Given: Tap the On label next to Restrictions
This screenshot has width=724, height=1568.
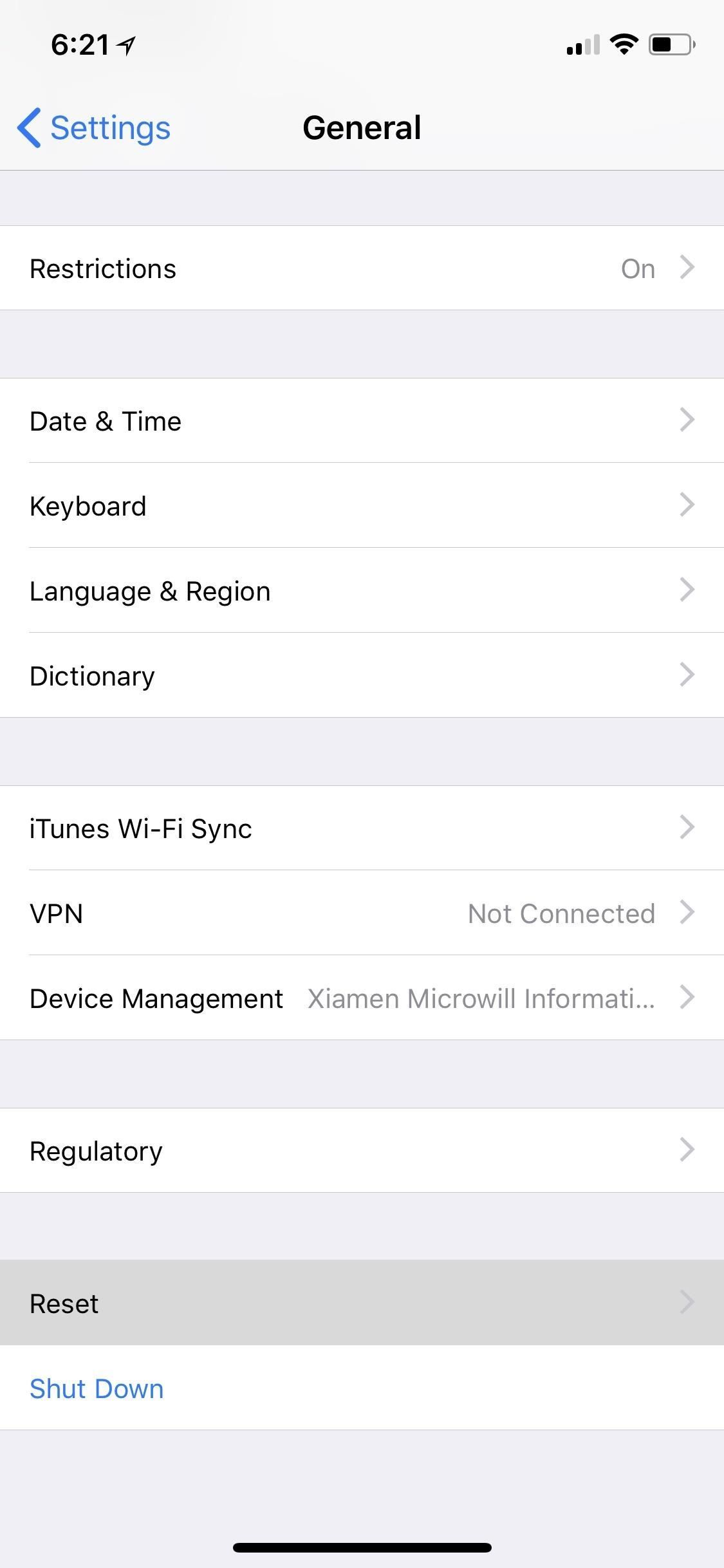Looking at the screenshot, I should pyautogui.click(x=638, y=268).
